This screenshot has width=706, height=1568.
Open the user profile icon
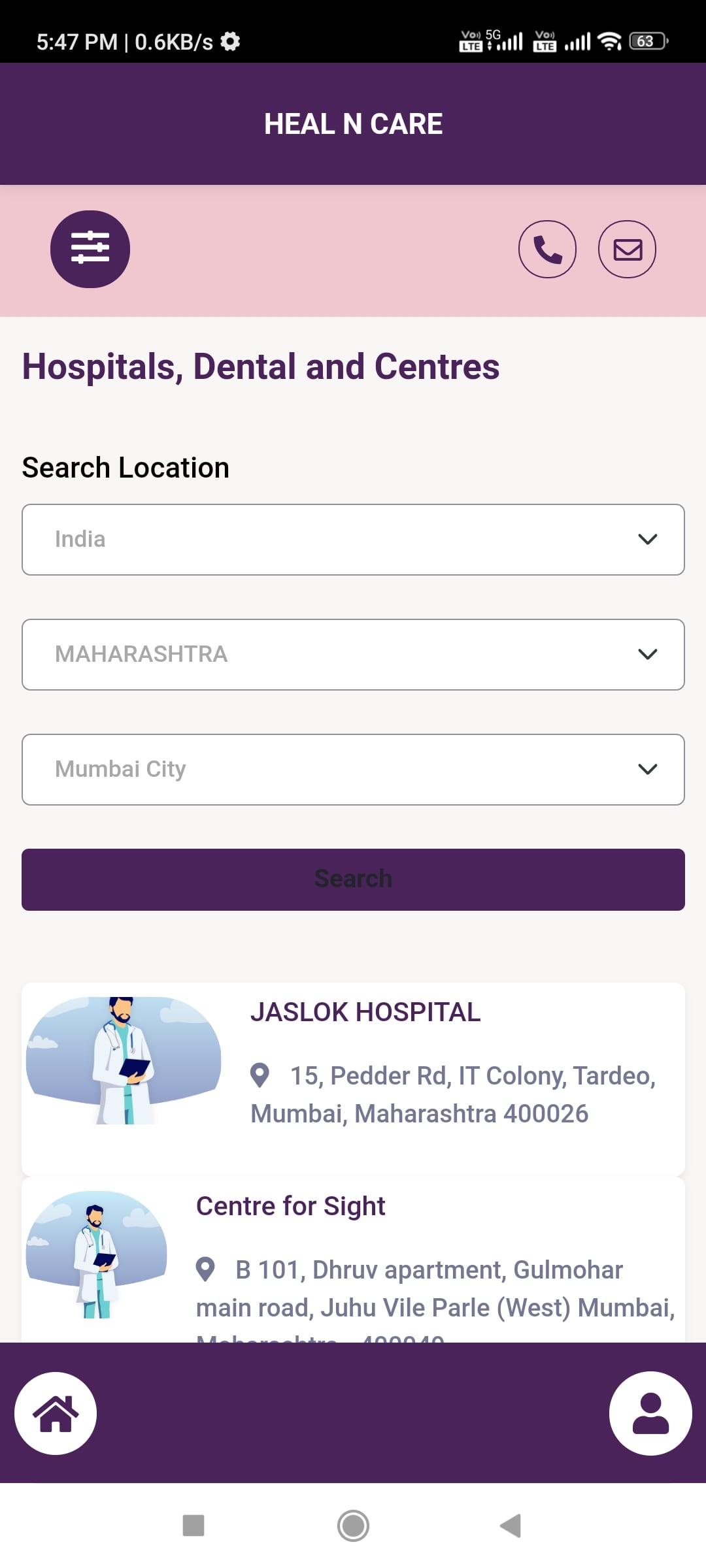click(650, 1413)
